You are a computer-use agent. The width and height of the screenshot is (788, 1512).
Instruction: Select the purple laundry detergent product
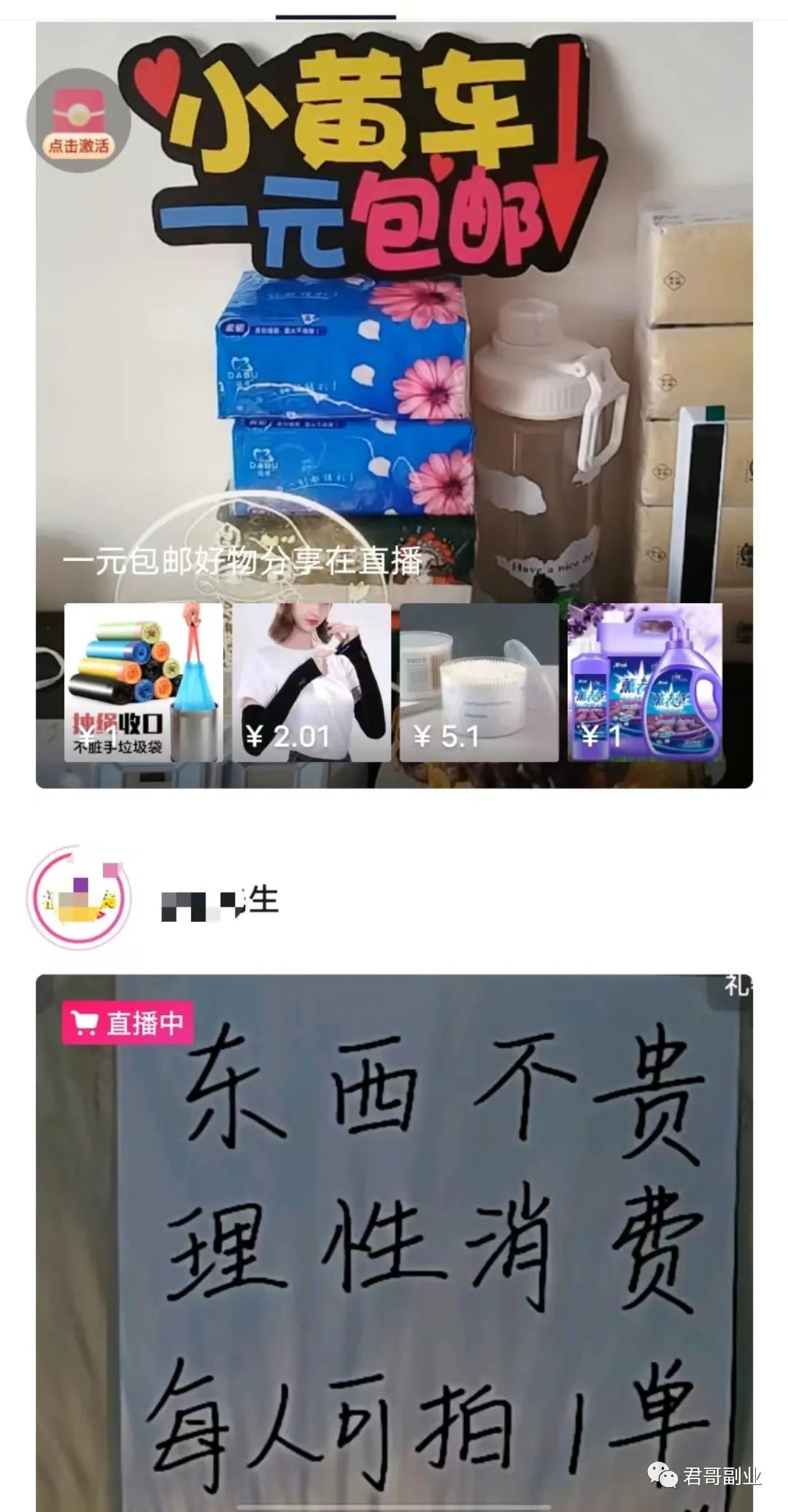point(645,682)
